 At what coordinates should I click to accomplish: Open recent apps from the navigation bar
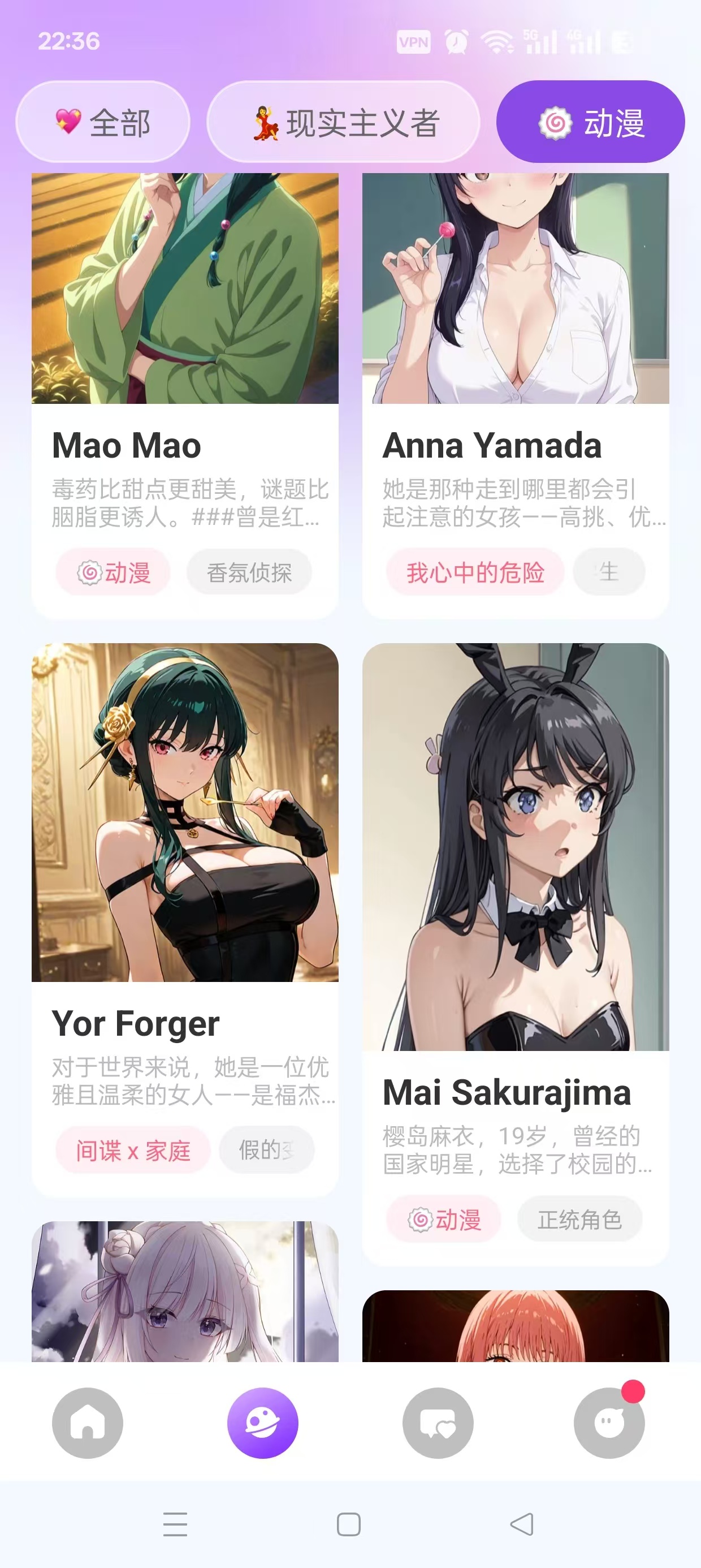coord(175,1524)
